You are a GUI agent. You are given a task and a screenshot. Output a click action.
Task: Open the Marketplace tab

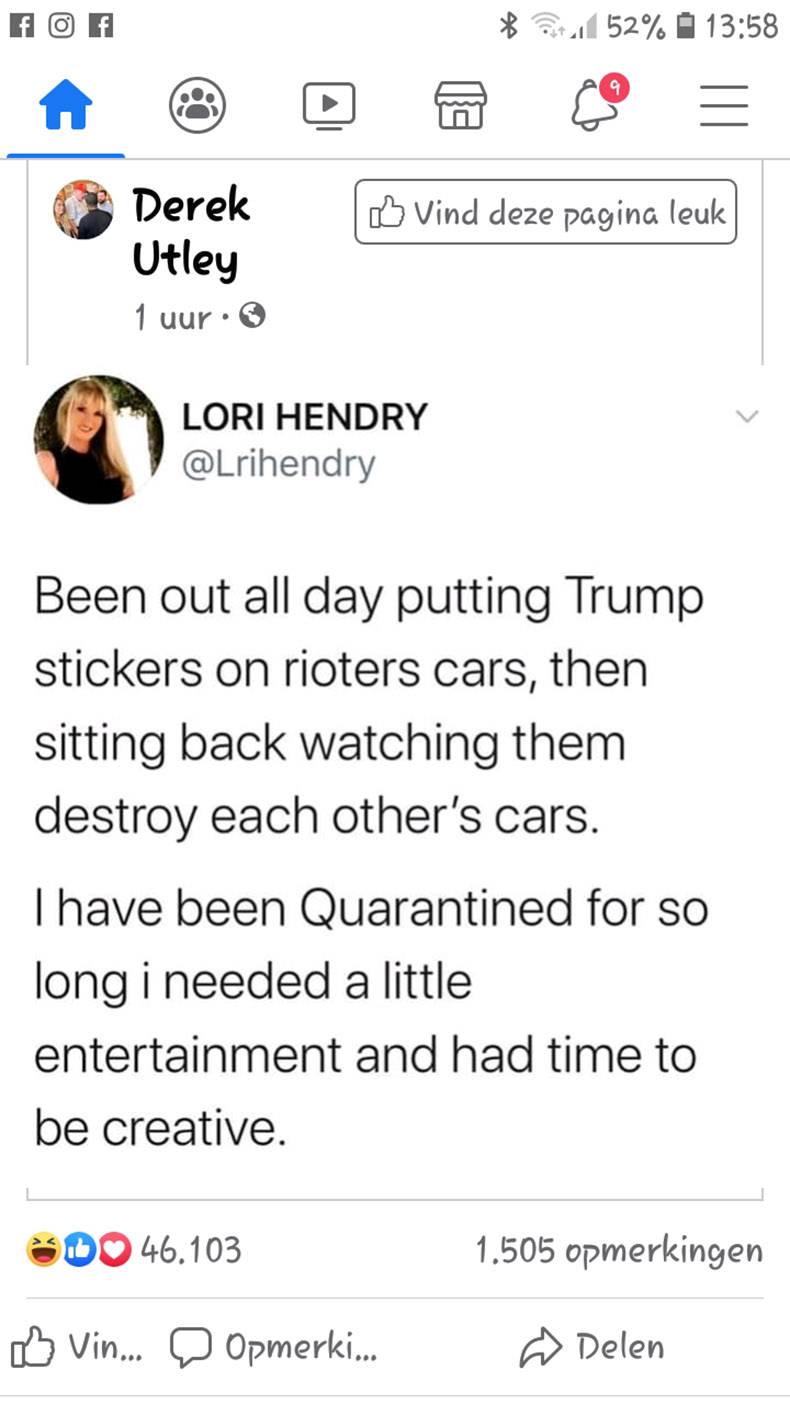(461, 105)
